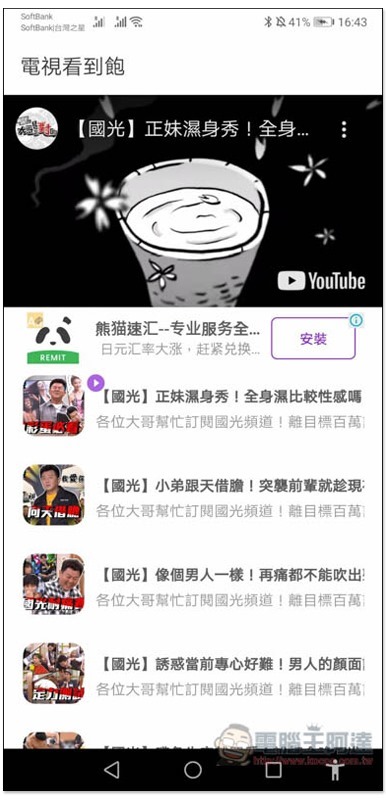
Task: Return to the home screen via home button
Action: pos(193,770)
